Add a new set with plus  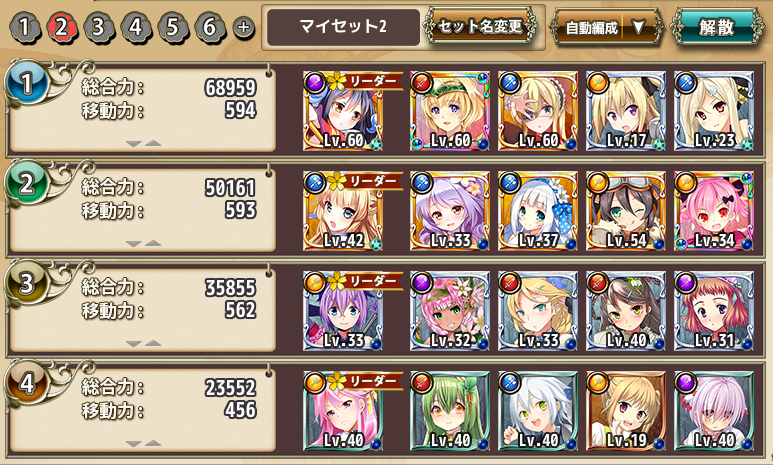(x=243, y=27)
